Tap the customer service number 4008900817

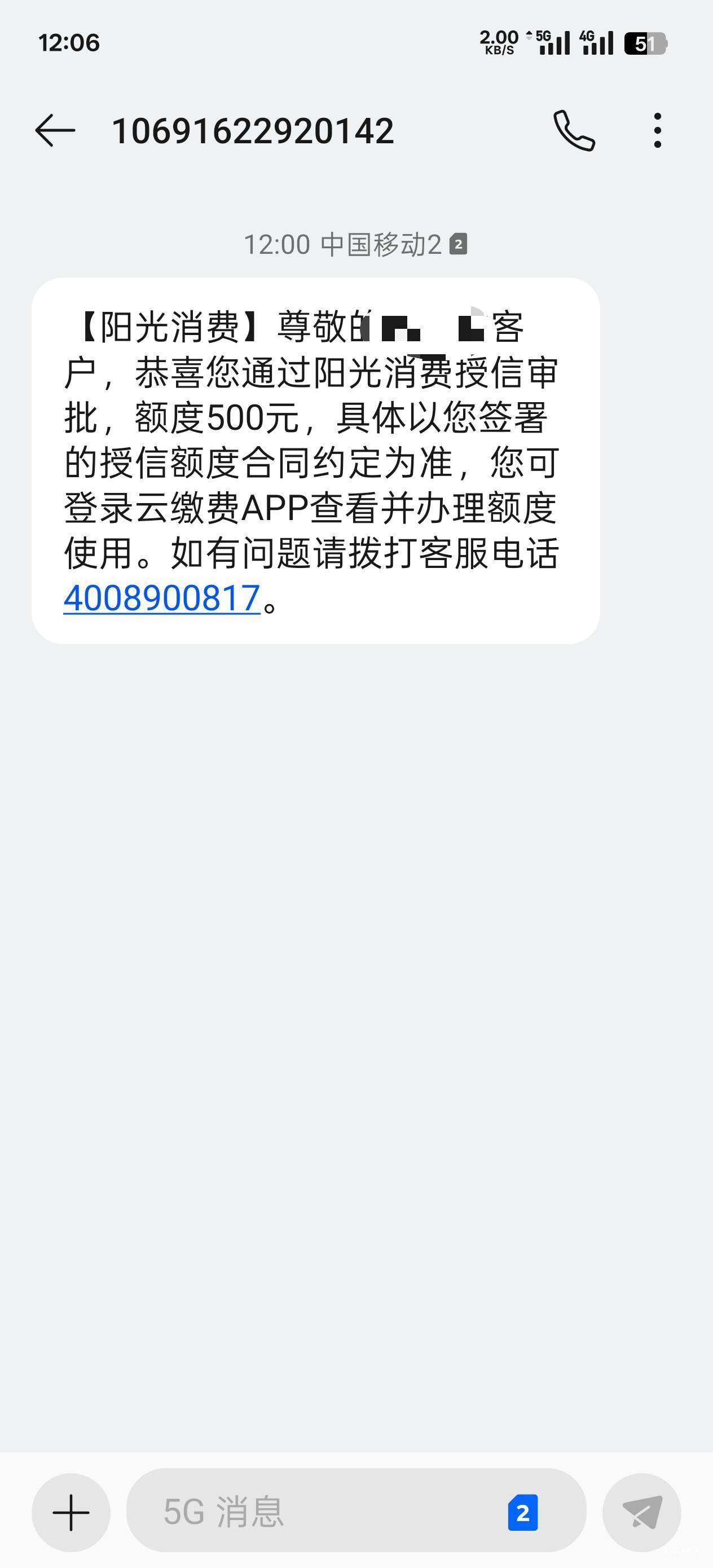click(x=162, y=598)
